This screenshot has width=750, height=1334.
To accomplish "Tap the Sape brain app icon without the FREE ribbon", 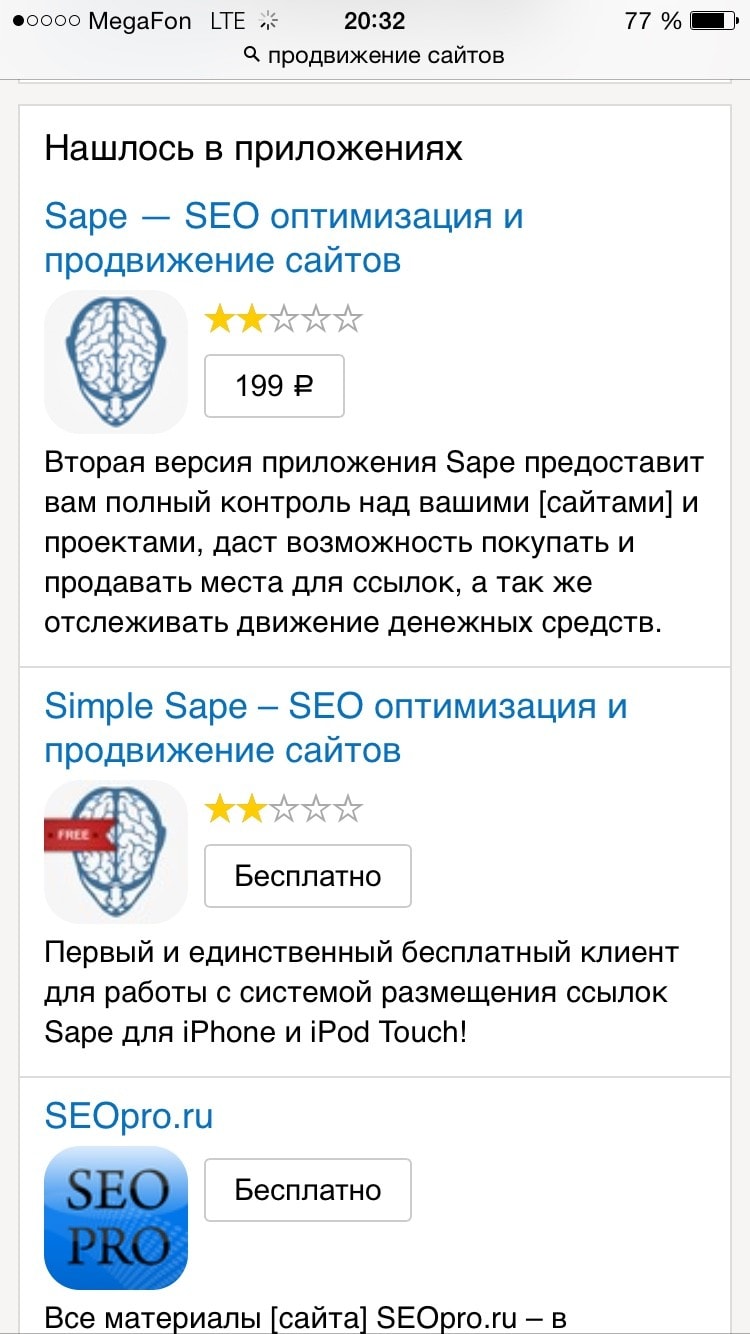I will click(x=116, y=361).
